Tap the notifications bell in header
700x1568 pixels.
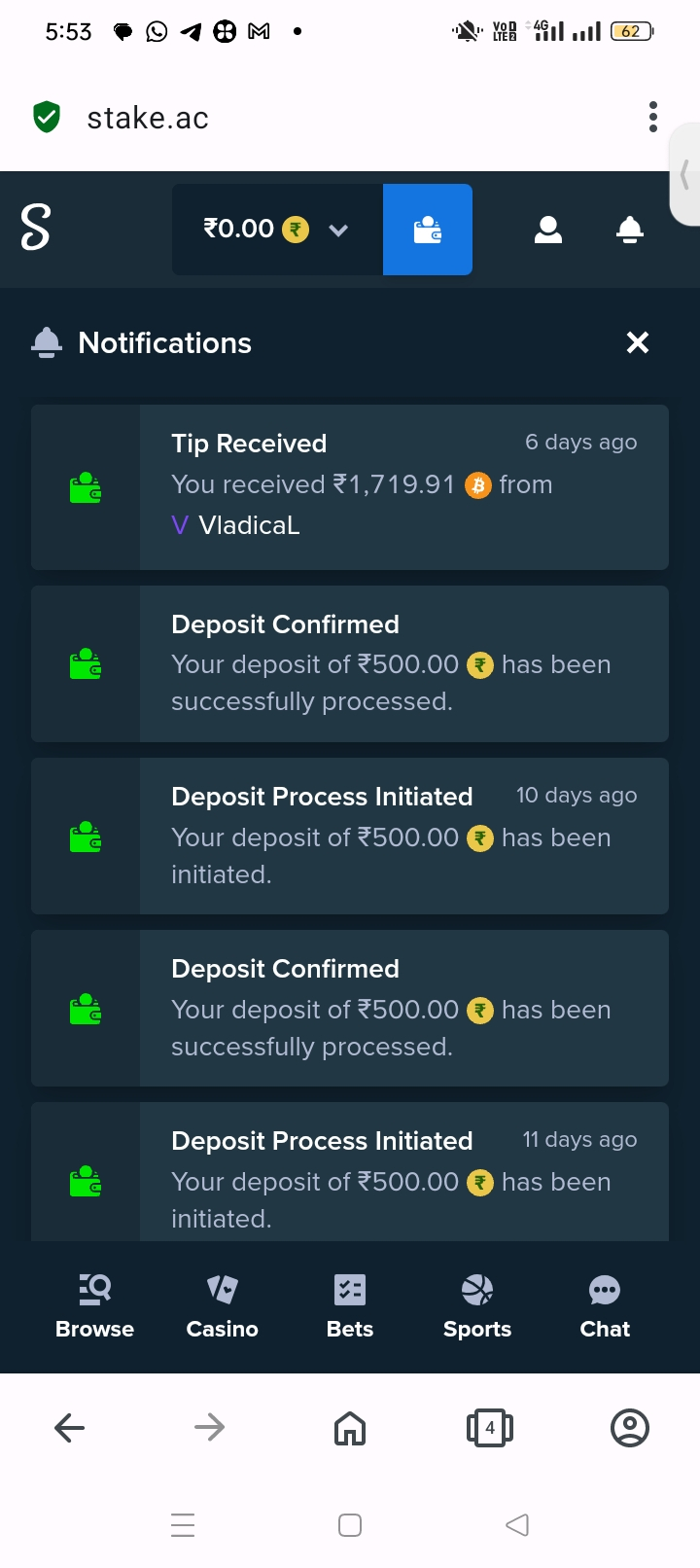tap(630, 230)
